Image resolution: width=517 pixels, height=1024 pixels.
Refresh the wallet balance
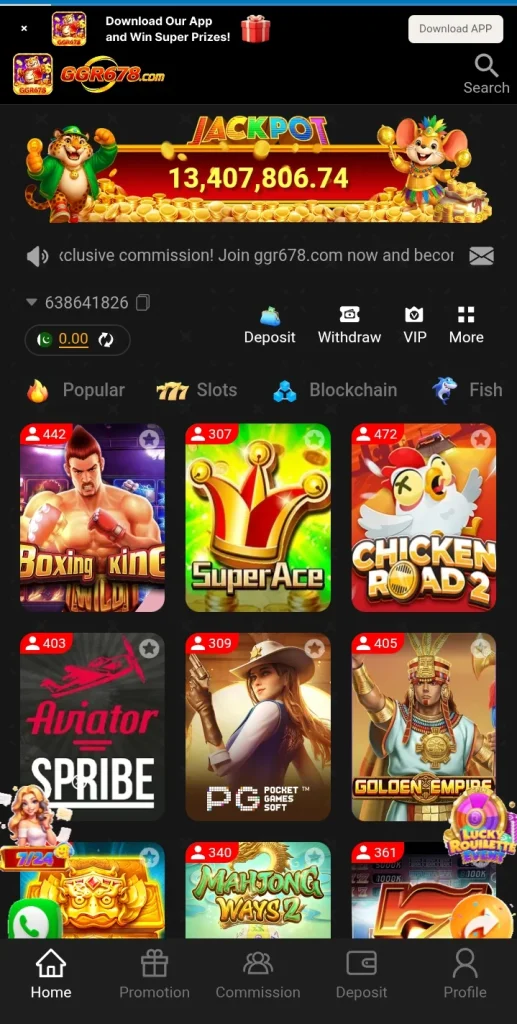click(106, 340)
